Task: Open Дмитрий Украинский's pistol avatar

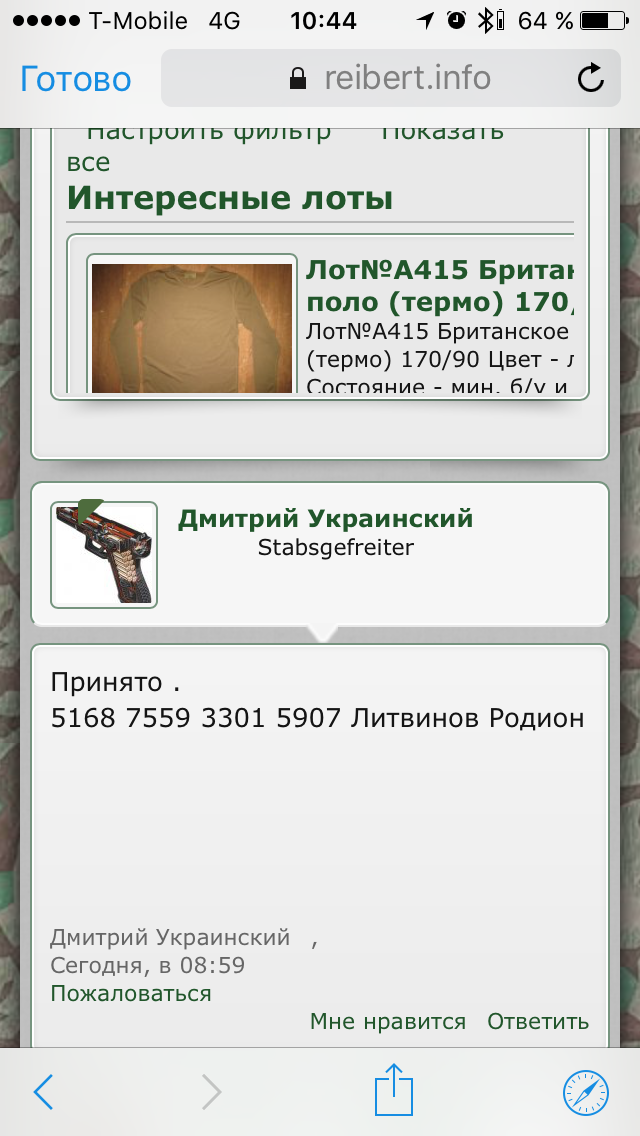Action: coord(104,554)
